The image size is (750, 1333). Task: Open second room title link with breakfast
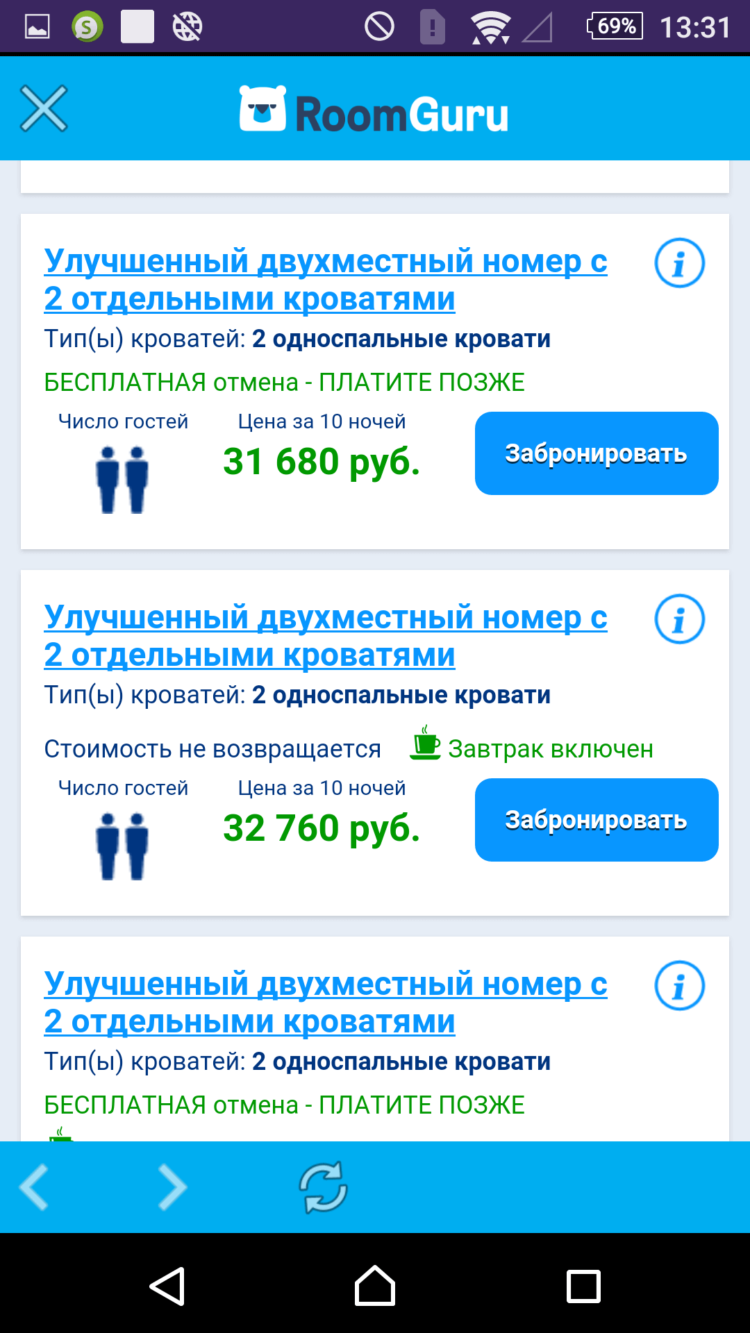[x=324, y=635]
